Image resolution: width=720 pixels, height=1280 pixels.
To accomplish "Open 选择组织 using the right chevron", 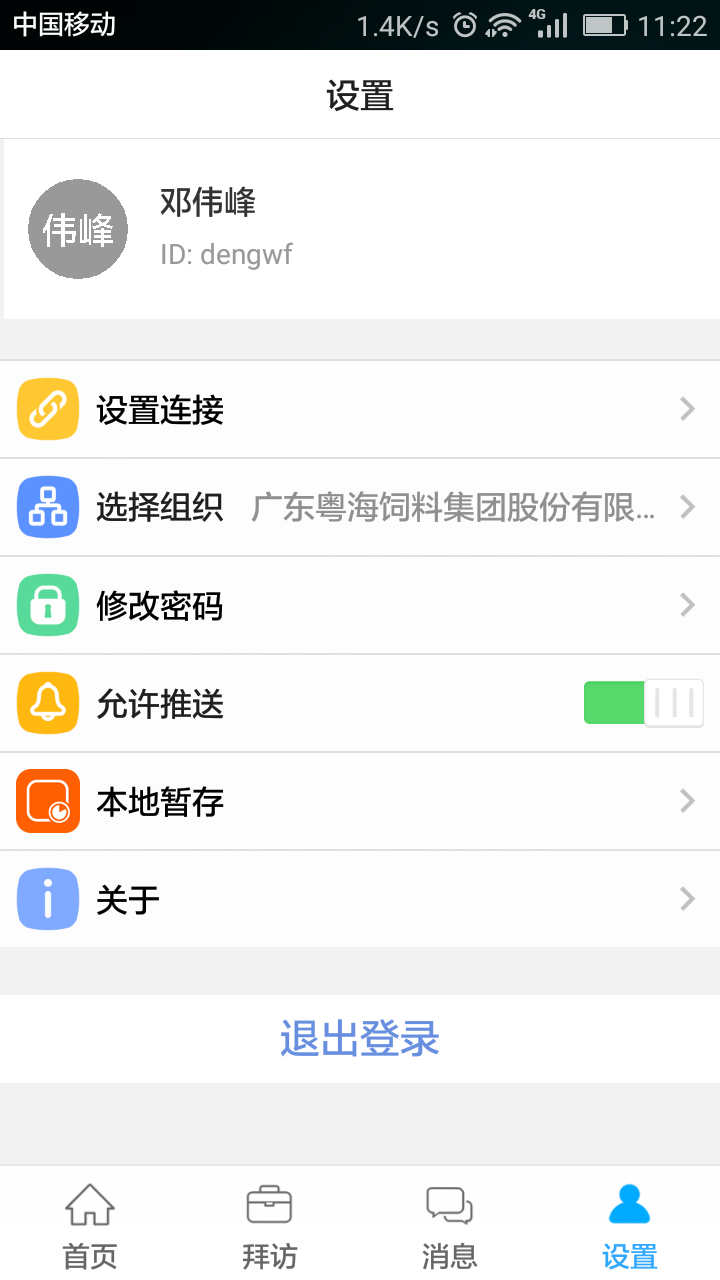I will (x=687, y=507).
